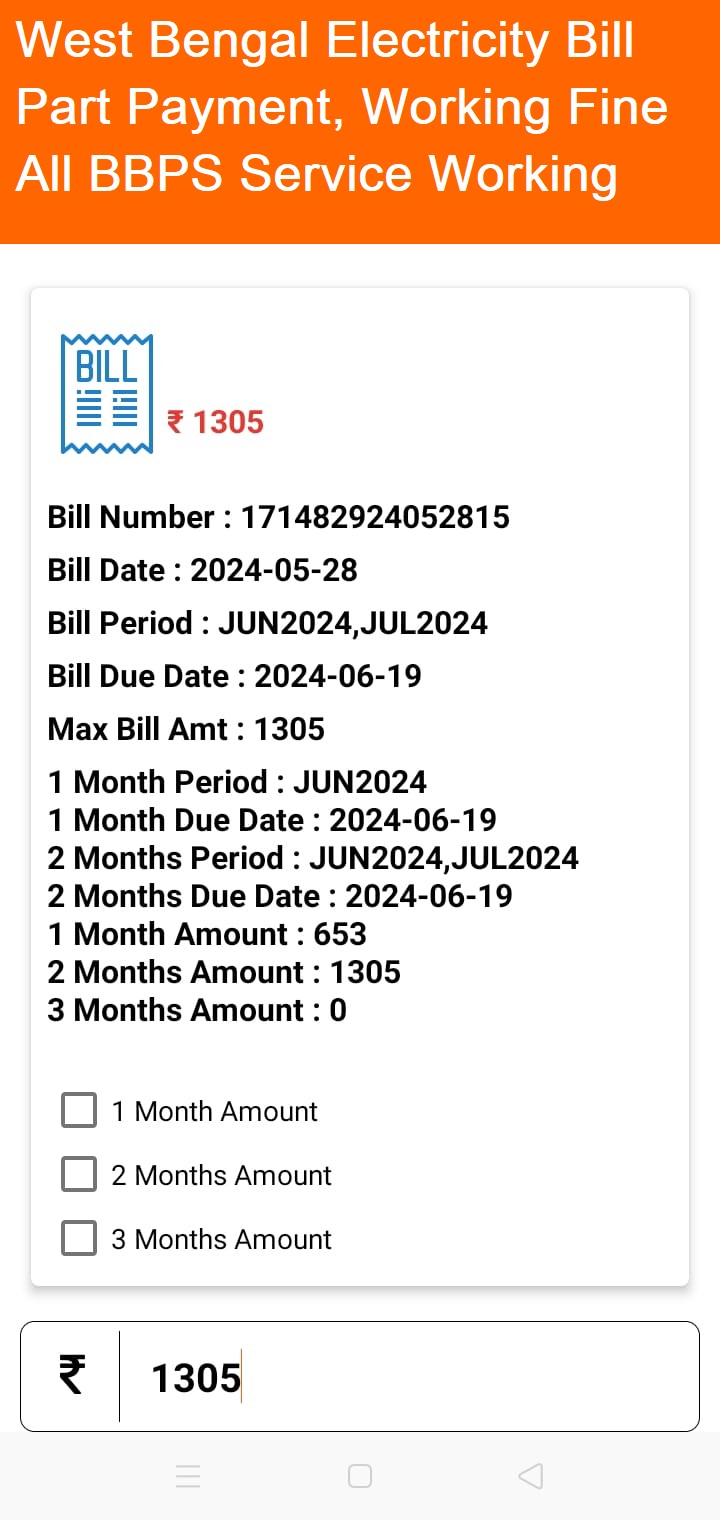Tap the Bill Number 171482924052815 line
The image size is (720, 1520).
coord(278,517)
